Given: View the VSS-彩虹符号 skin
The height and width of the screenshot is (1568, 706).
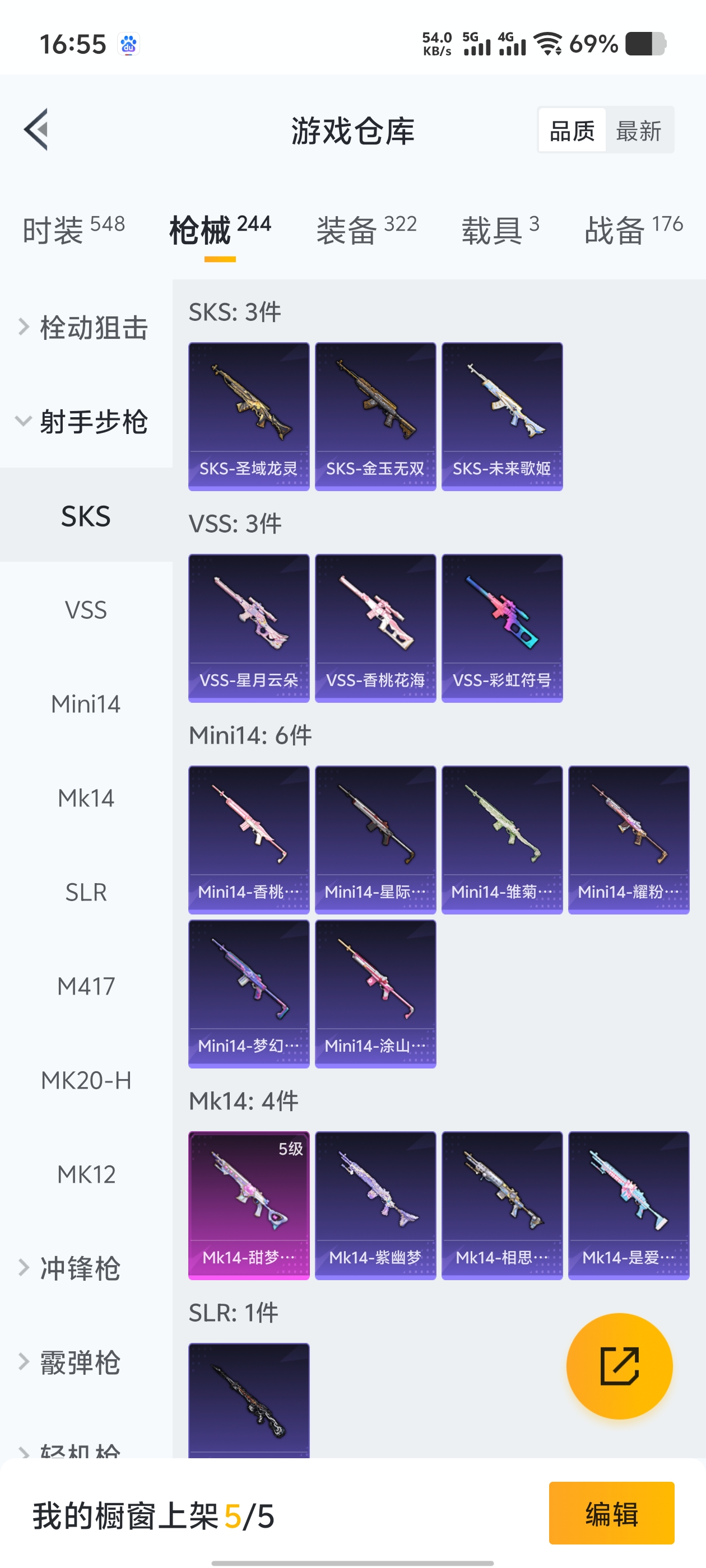Looking at the screenshot, I should coord(501,628).
